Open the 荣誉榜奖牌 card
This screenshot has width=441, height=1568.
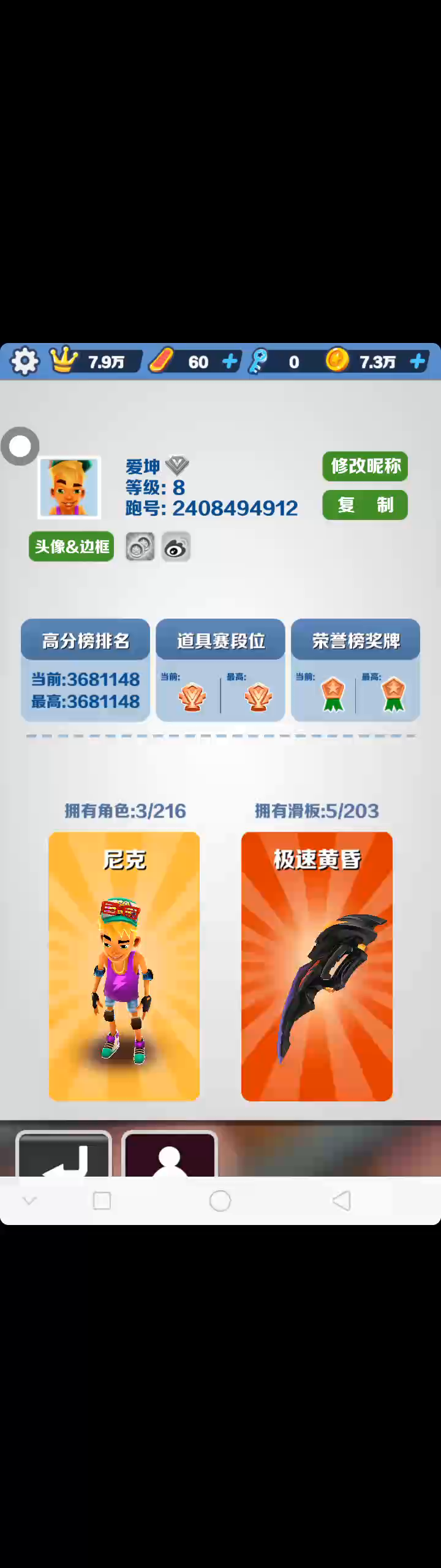(x=356, y=670)
